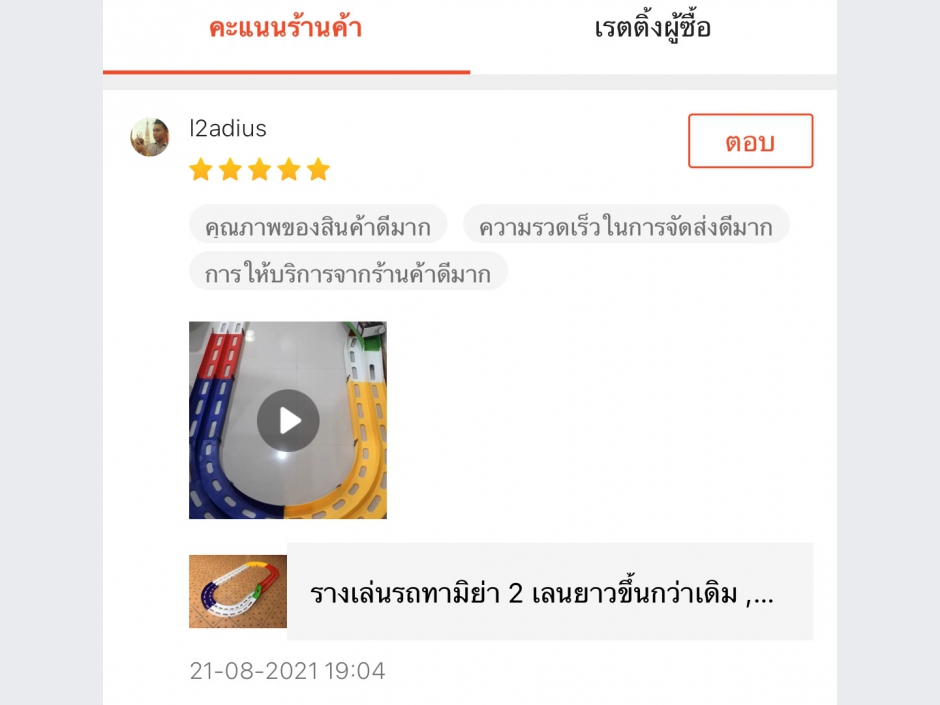Open the รางเล่นรถทามิย่า 2 เลน product
The image size is (940, 705).
pyautogui.click(x=540, y=592)
